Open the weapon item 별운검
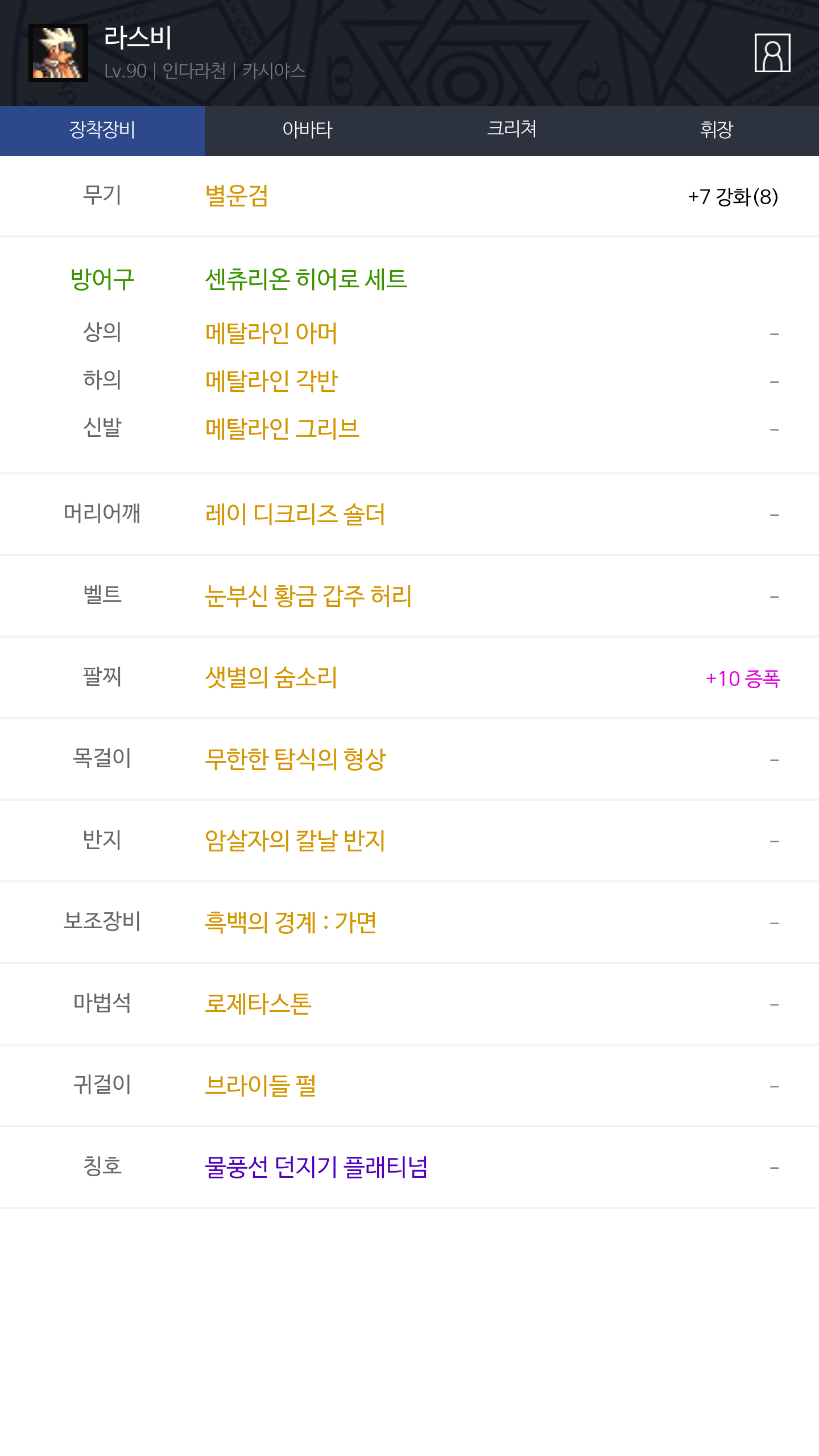 pyautogui.click(x=237, y=196)
